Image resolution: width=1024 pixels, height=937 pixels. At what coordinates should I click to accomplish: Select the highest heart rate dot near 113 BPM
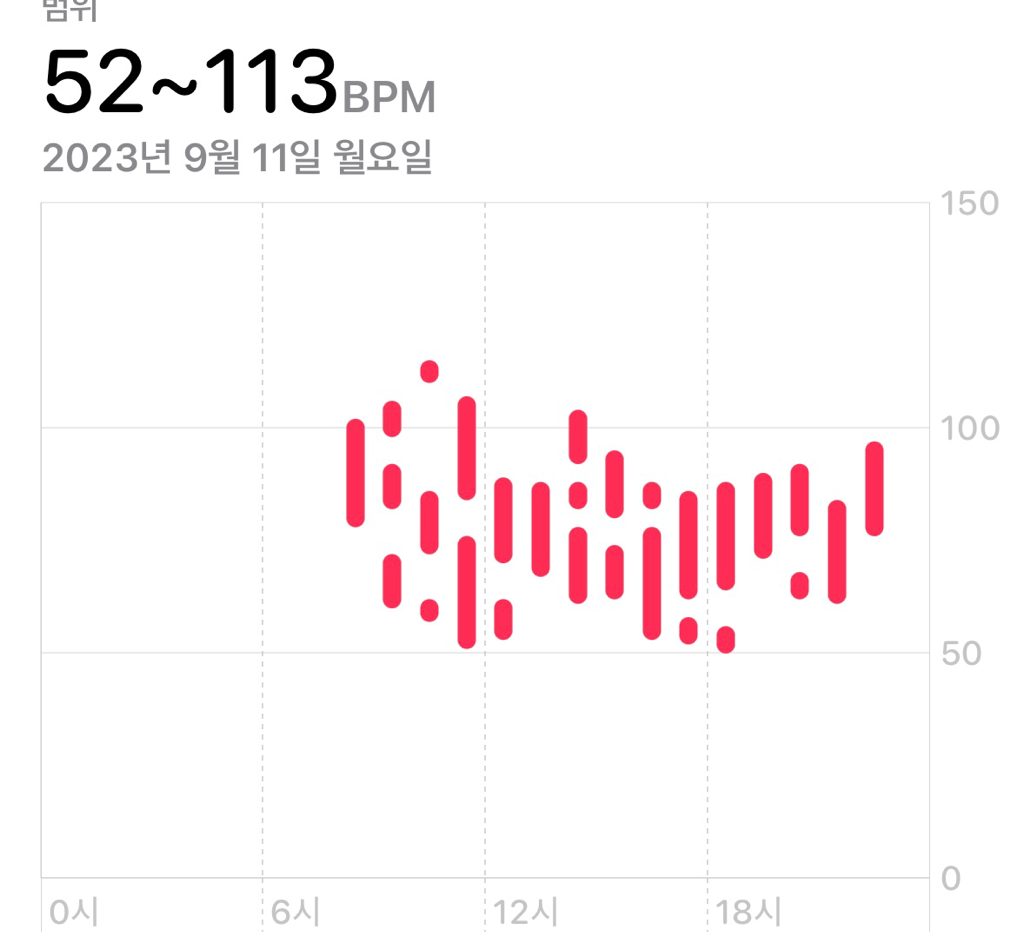click(429, 371)
